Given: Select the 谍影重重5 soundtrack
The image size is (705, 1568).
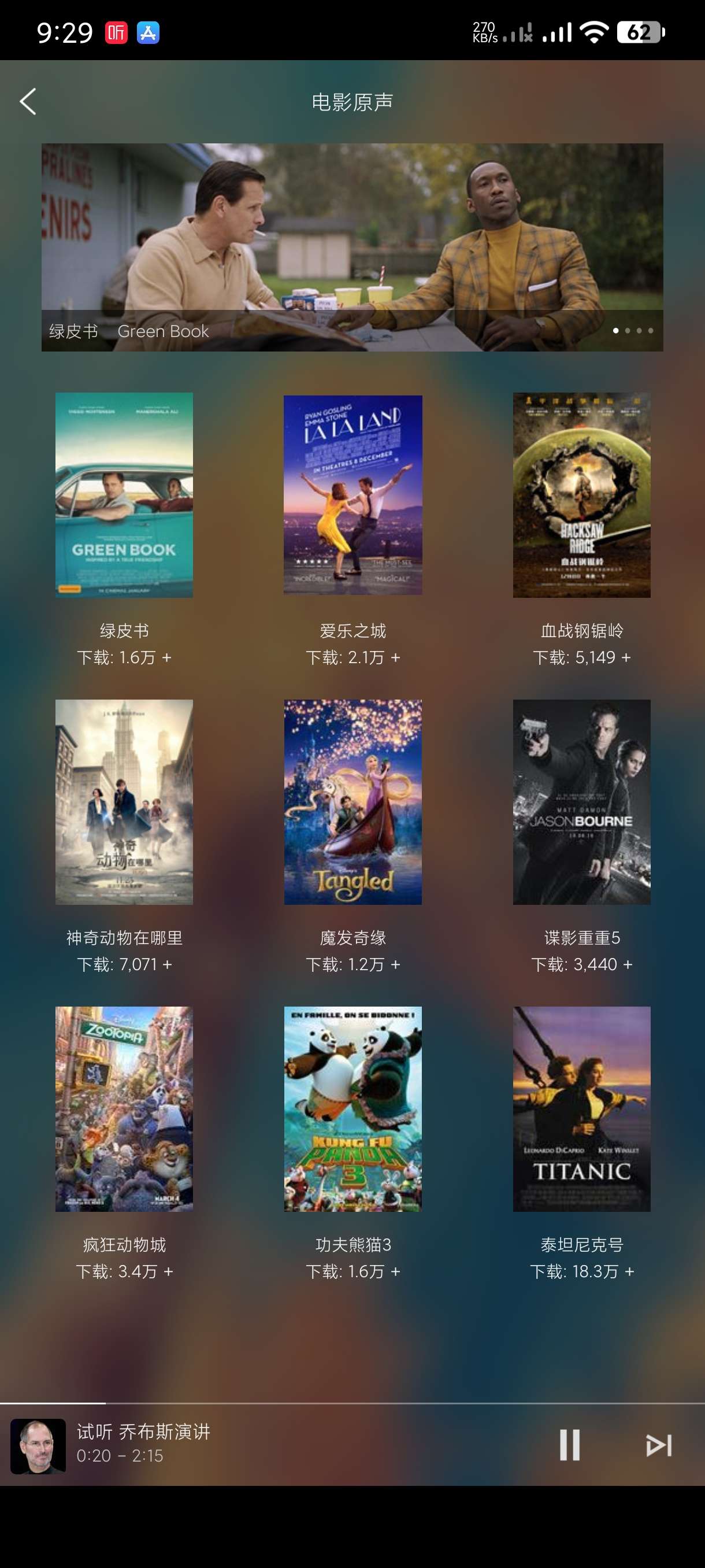Looking at the screenshot, I should click(581, 802).
